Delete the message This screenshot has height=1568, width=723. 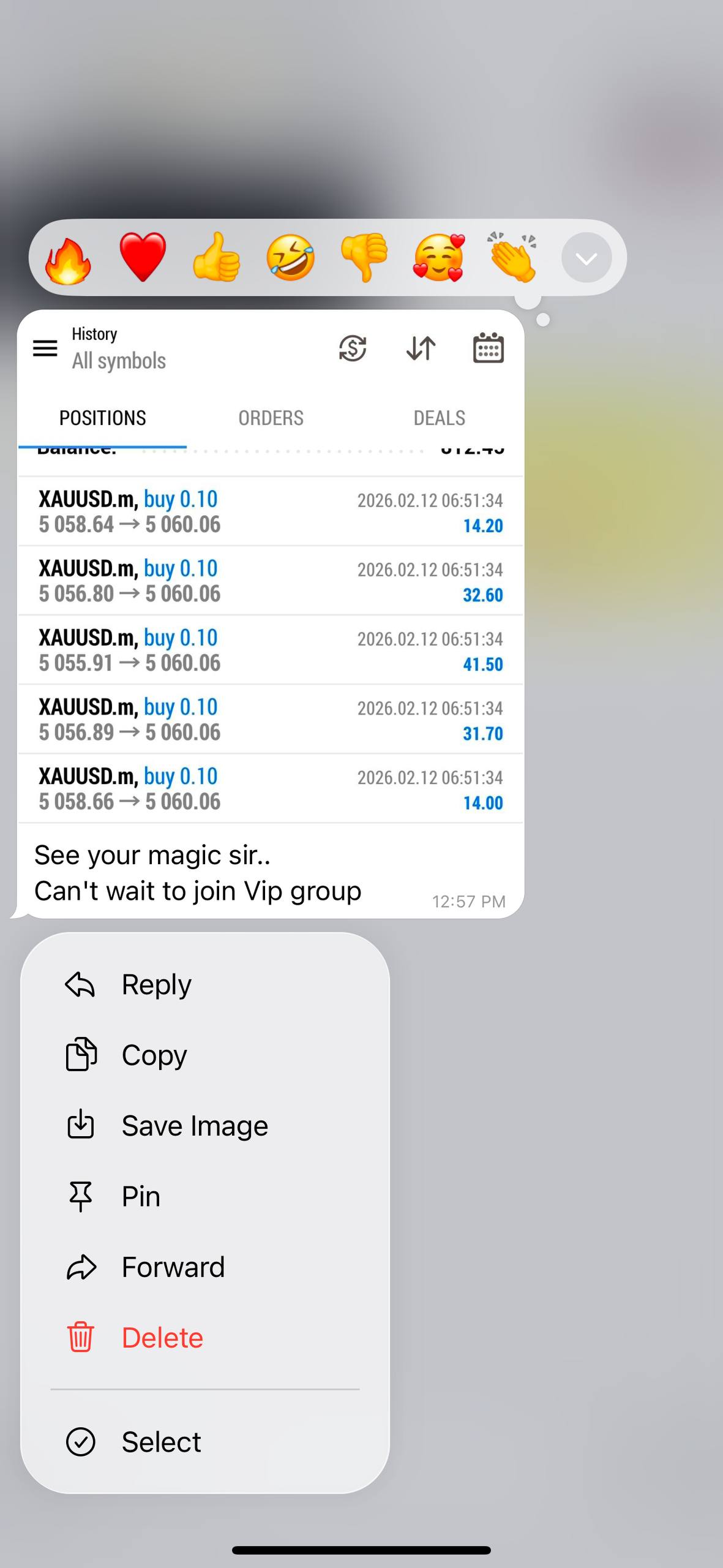(162, 1337)
